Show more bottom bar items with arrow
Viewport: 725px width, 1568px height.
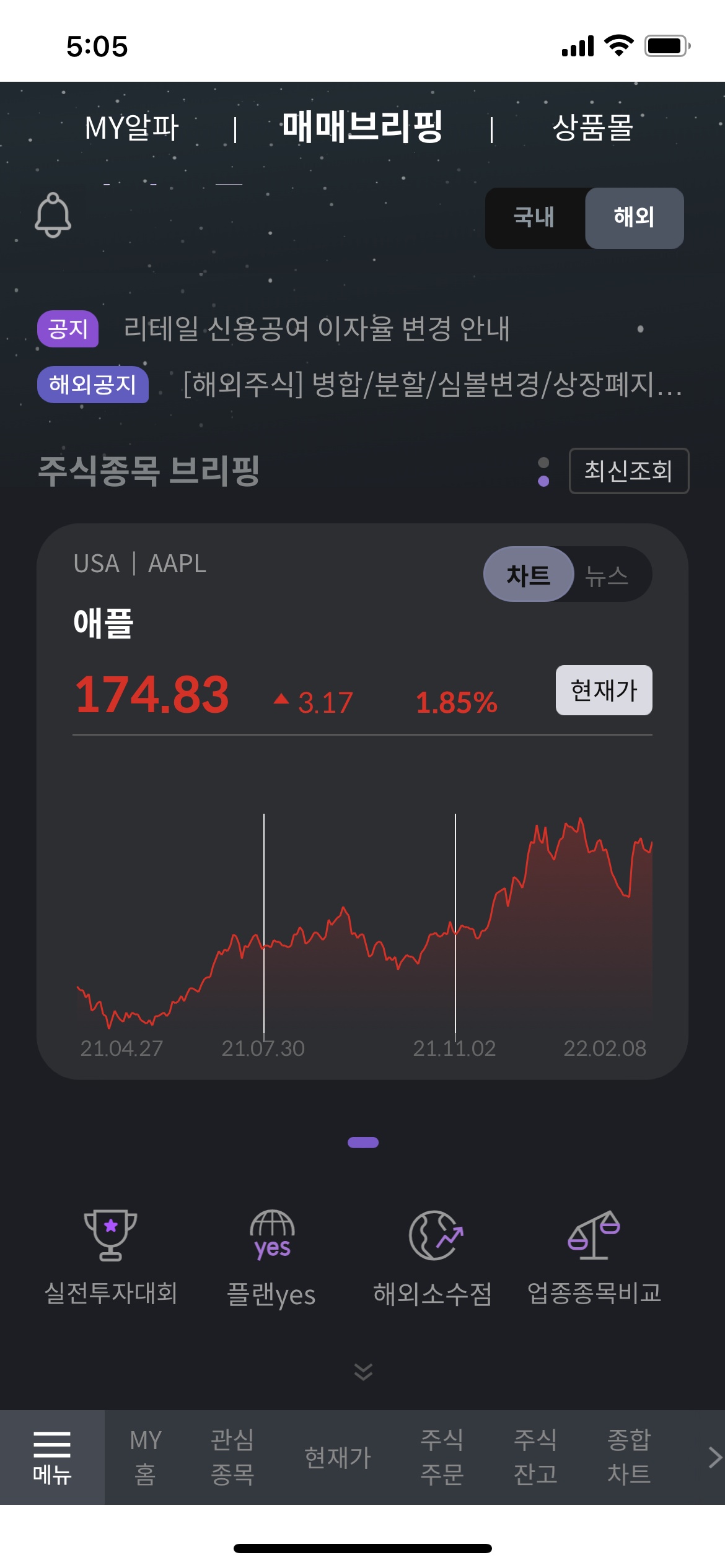pos(714,1457)
